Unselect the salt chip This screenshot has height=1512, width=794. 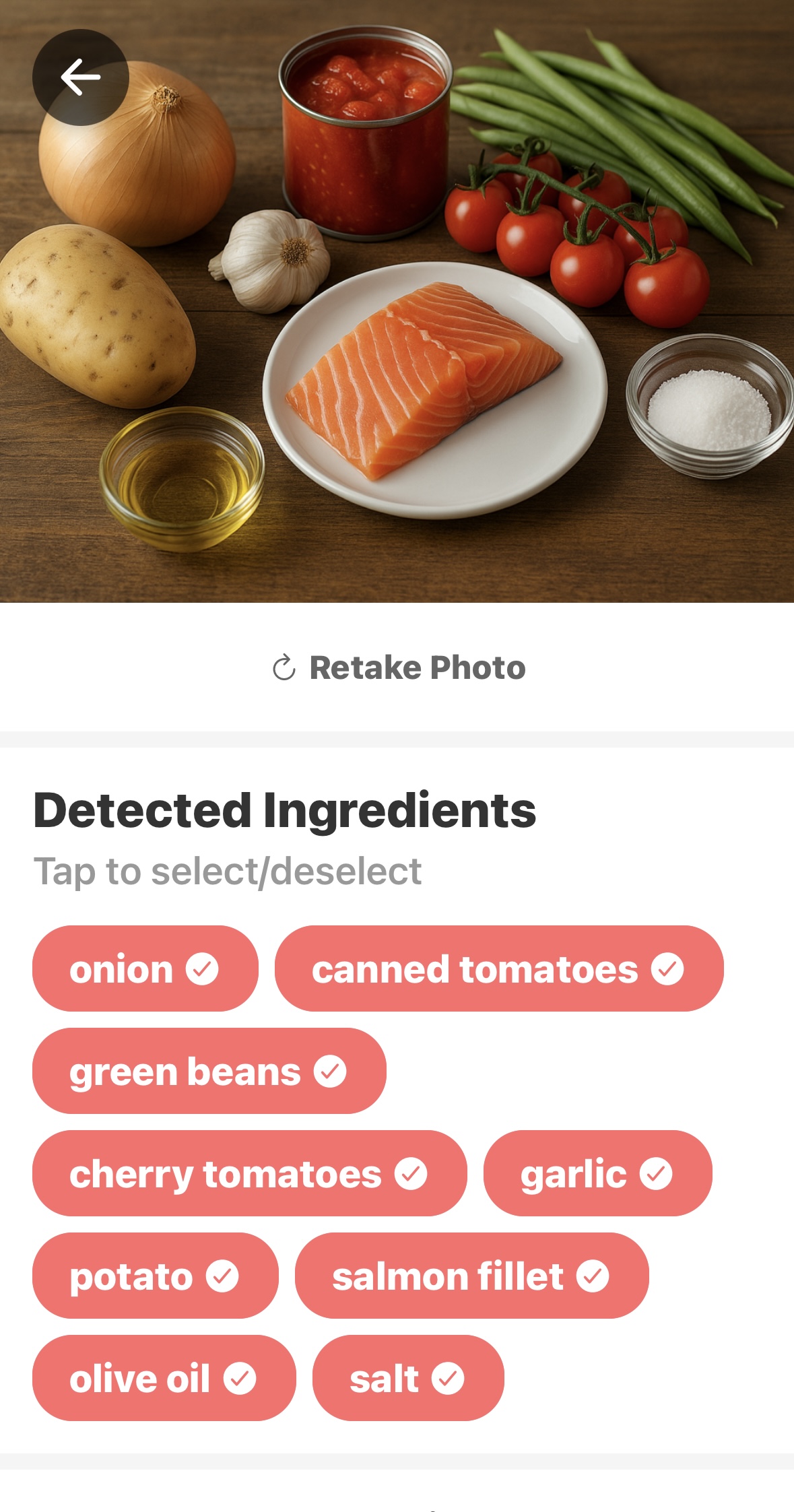point(407,1378)
